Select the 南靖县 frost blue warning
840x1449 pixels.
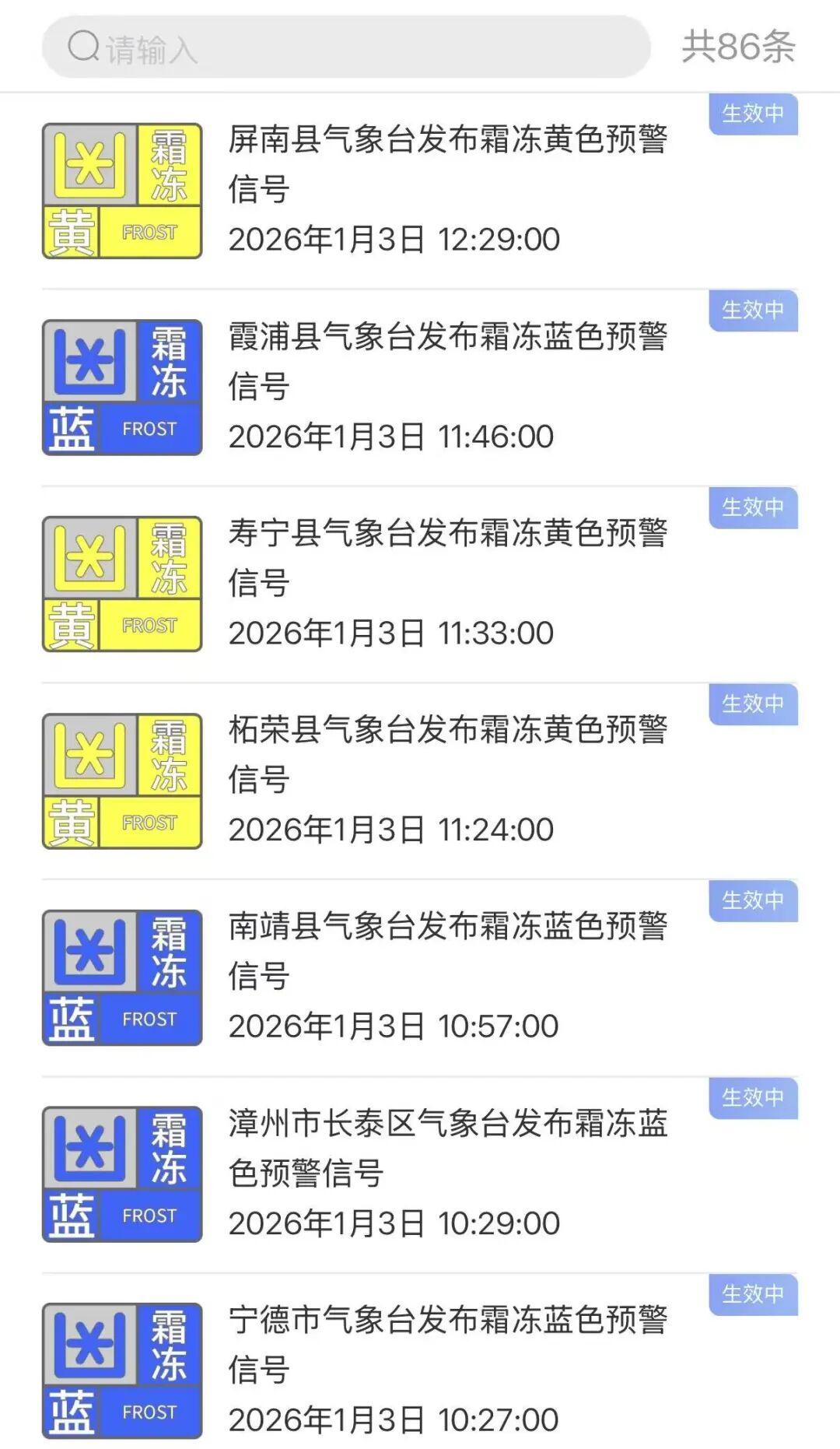tap(447, 951)
